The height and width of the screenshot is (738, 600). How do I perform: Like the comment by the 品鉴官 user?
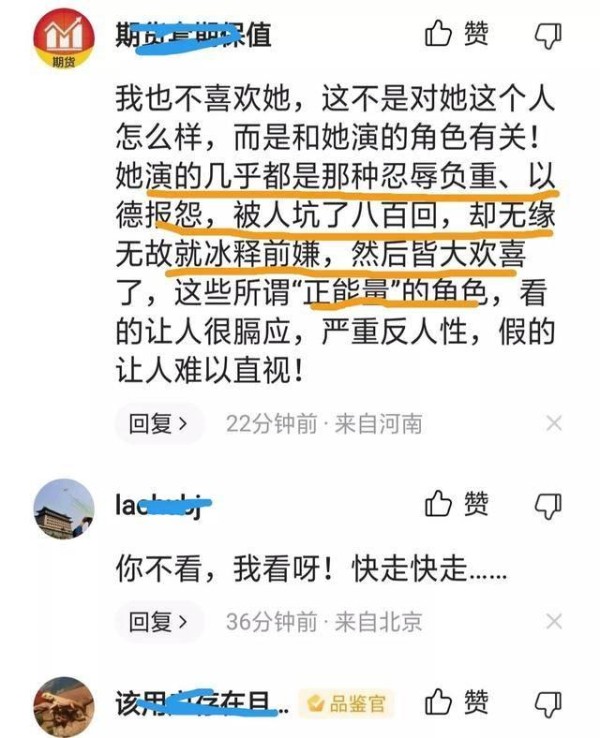pyautogui.click(x=456, y=702)
